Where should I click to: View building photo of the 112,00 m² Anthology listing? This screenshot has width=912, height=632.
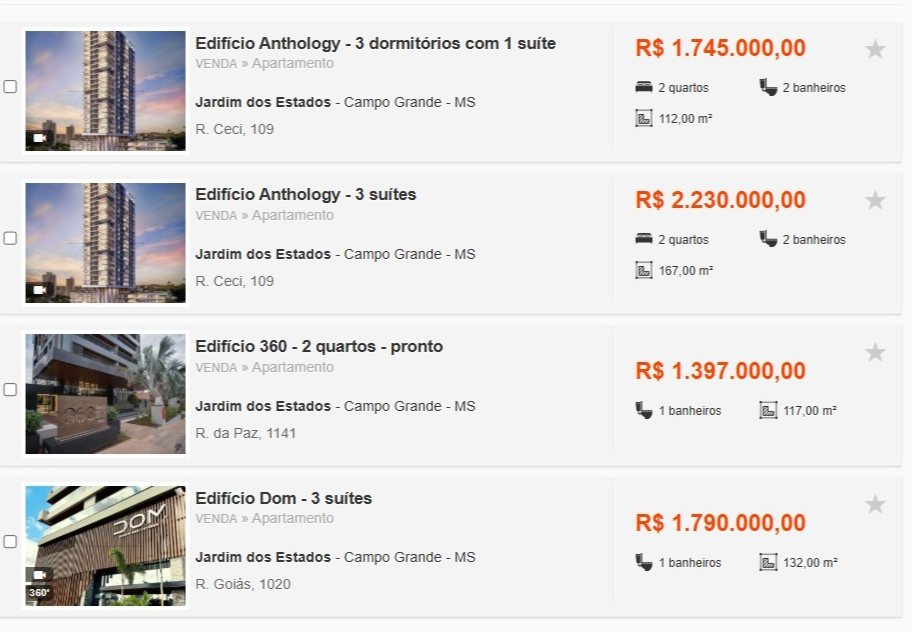[x=105, y=90]
